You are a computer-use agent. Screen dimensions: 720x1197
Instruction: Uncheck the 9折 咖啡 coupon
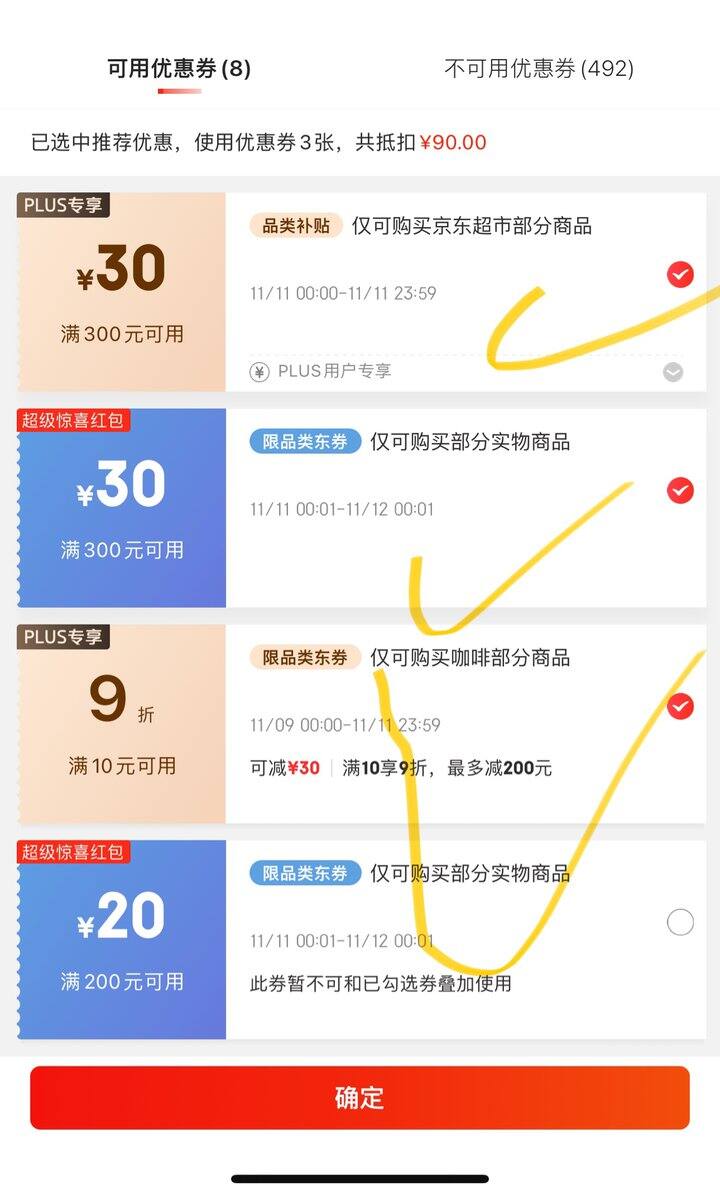[680, 706]
